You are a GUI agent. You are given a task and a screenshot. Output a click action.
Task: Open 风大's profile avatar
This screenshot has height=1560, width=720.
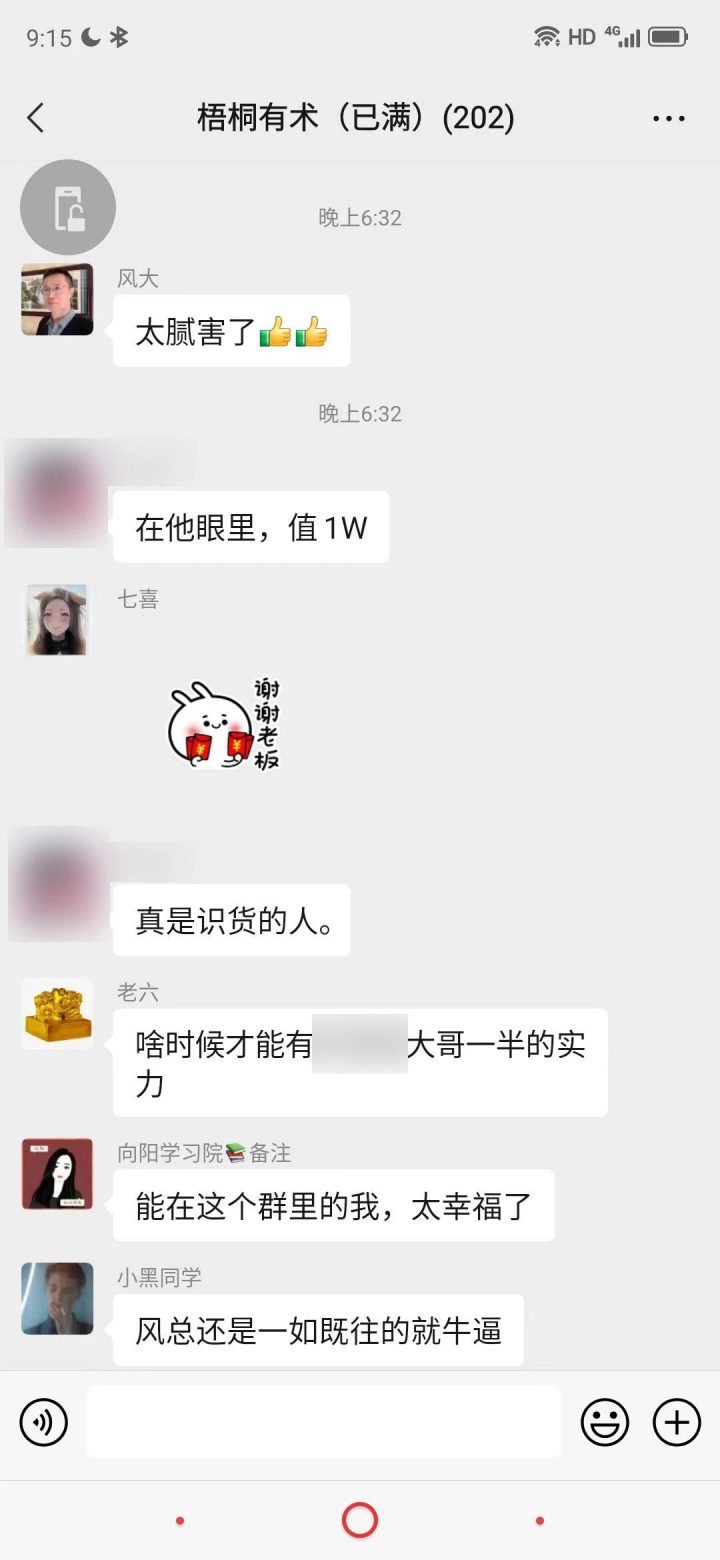pyautogui.click(x=56, y=299)
